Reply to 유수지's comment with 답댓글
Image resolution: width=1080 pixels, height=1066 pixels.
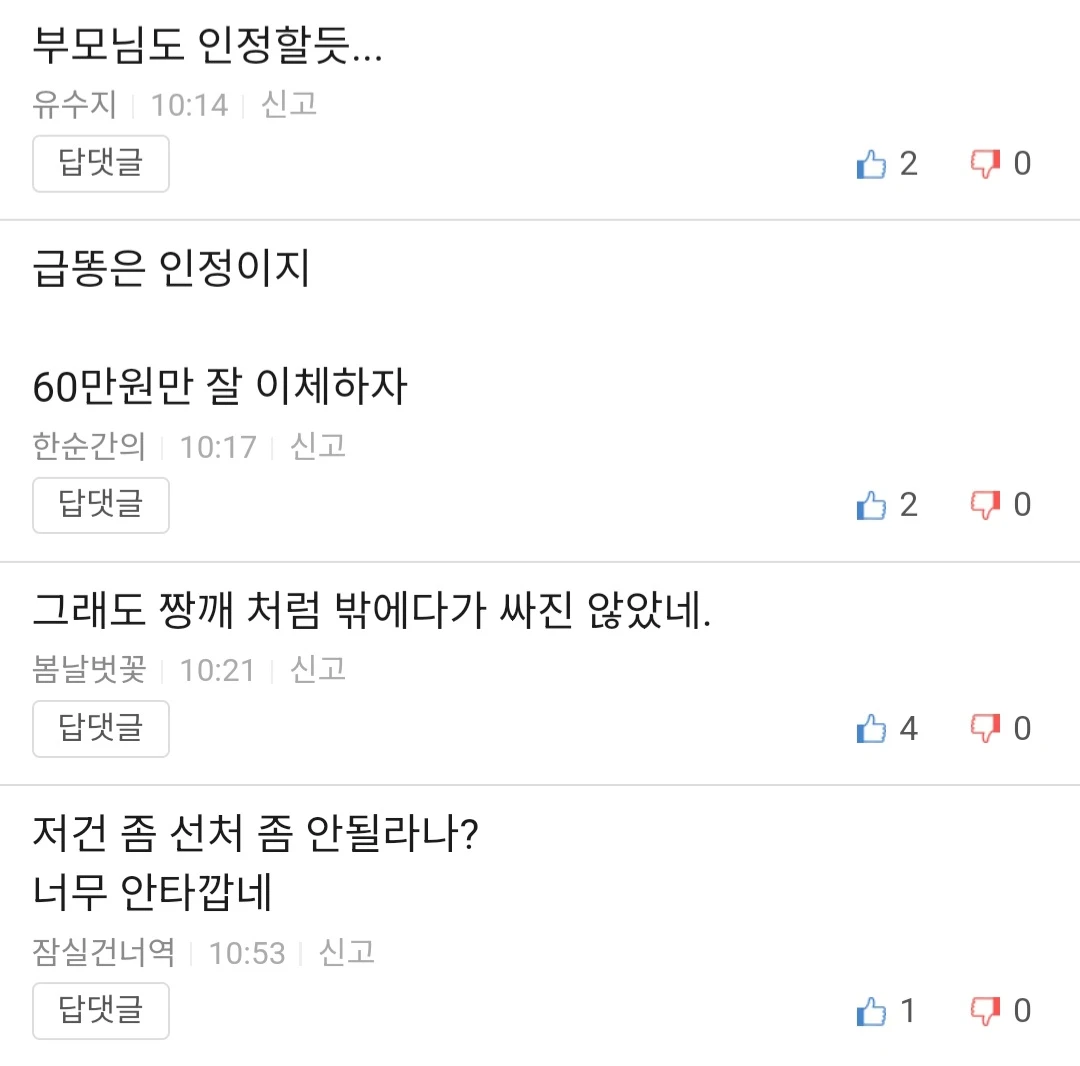(x=101, y=164)
